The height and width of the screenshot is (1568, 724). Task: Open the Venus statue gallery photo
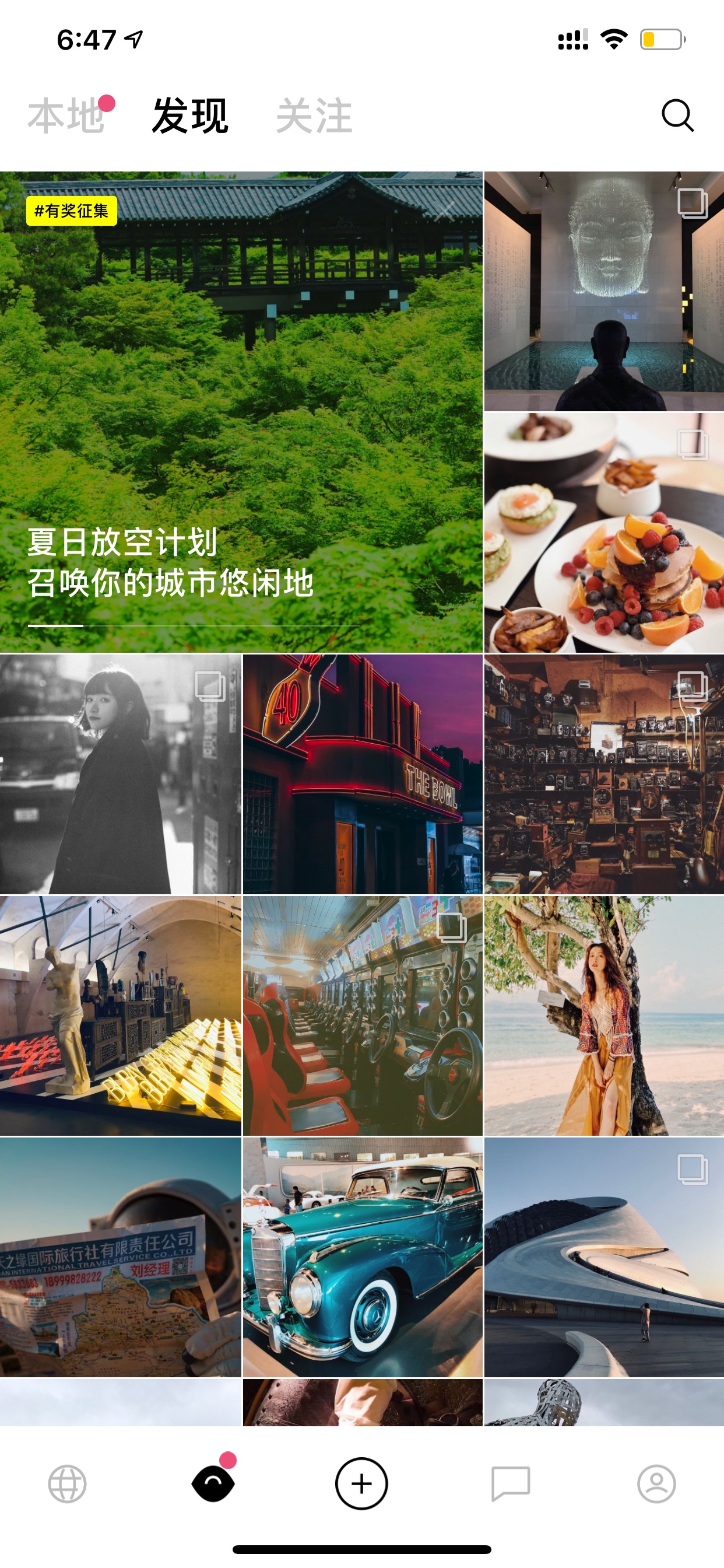pos(121,1016)
